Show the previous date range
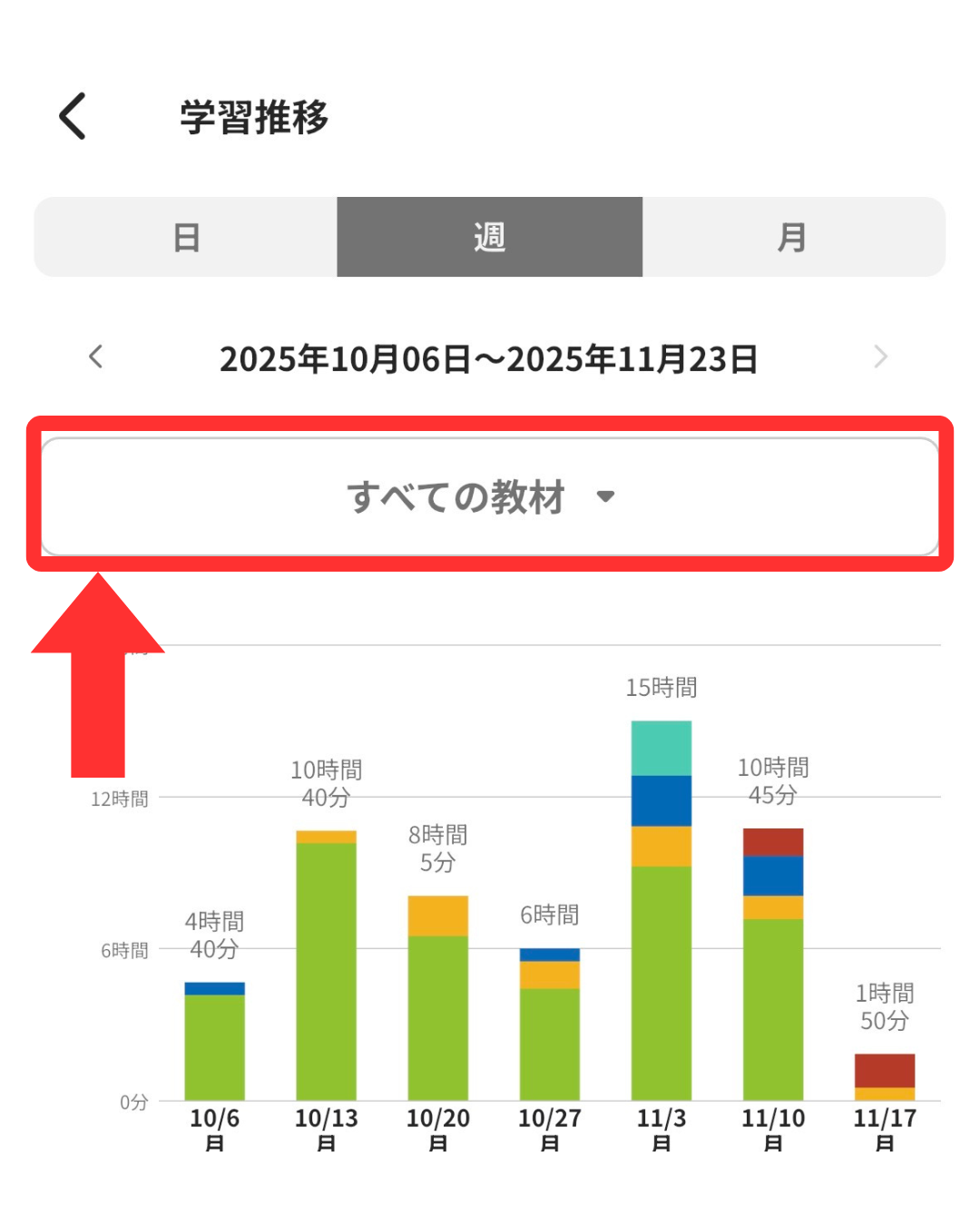The image size is (980, 1225). (x=96, y=357)
